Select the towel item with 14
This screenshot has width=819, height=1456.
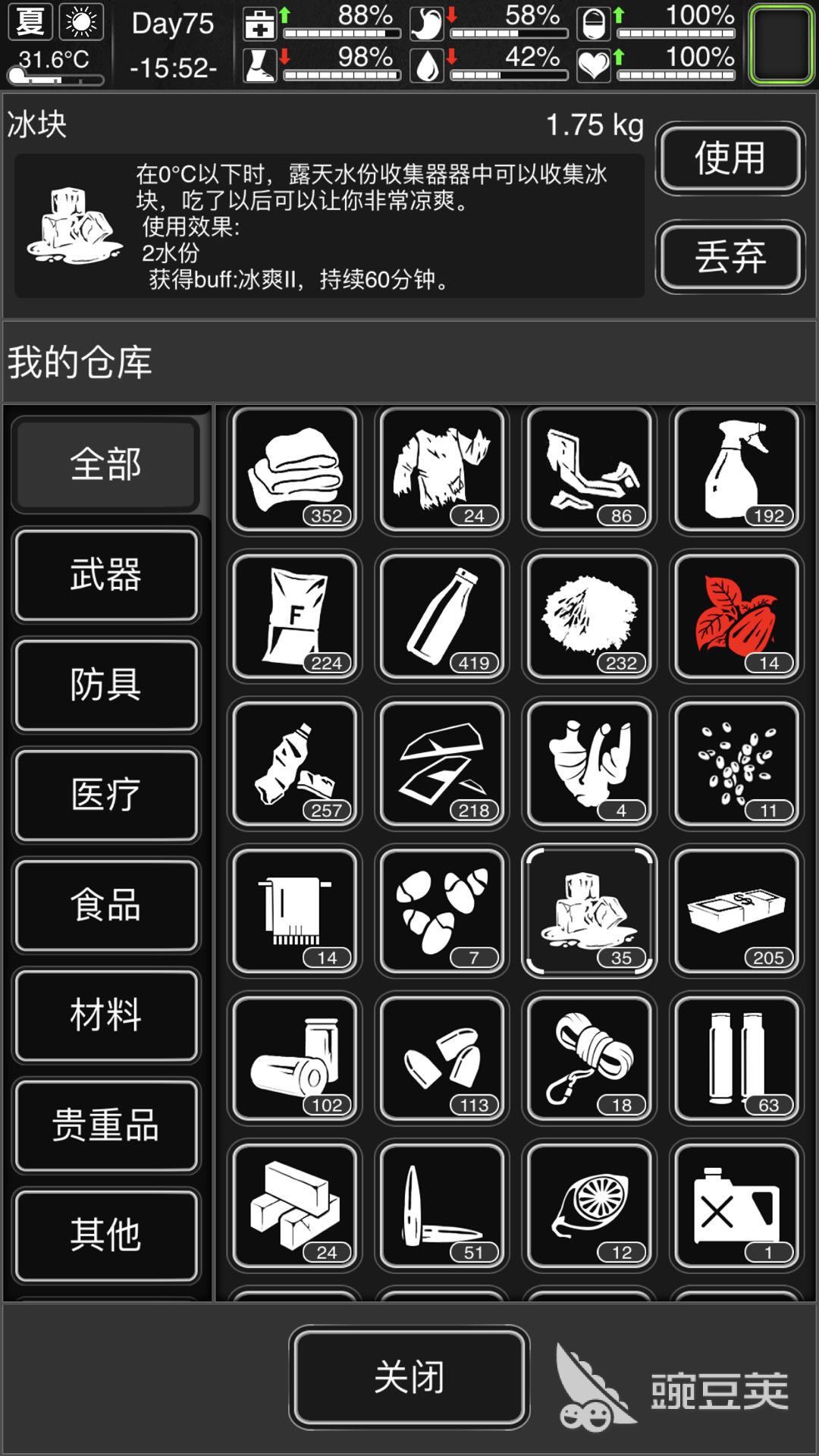click(295, 912)
